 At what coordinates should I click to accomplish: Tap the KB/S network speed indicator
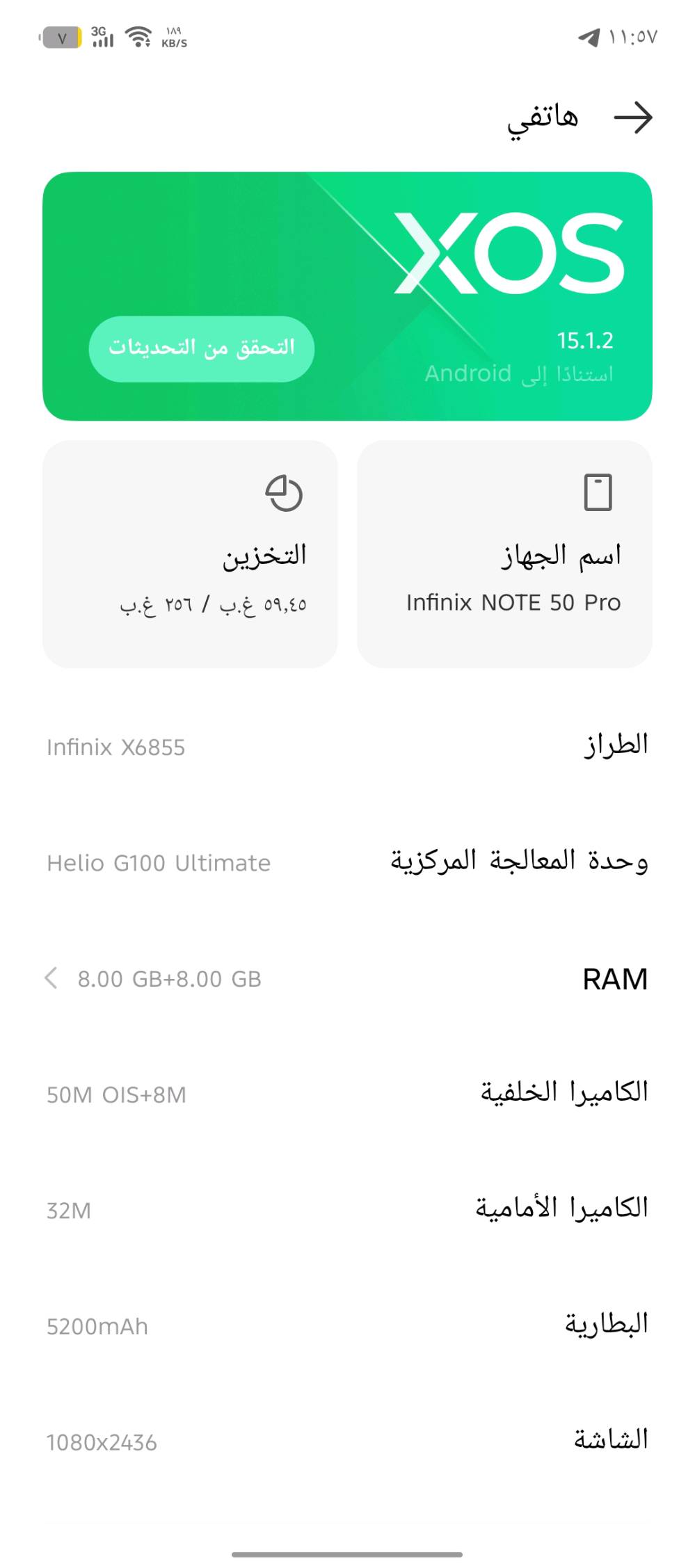click(x=174, y=37)
